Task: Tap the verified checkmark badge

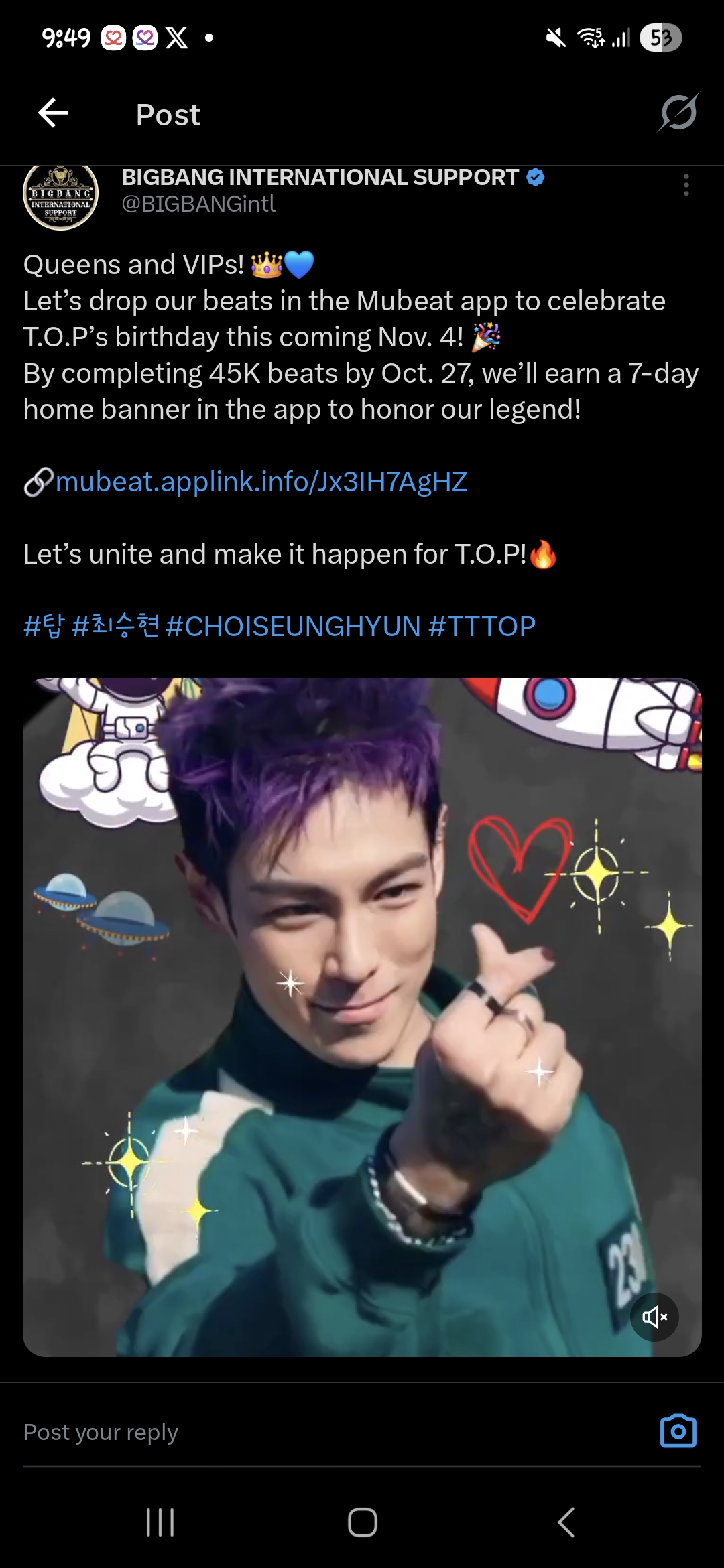Action: pos(534,177)
